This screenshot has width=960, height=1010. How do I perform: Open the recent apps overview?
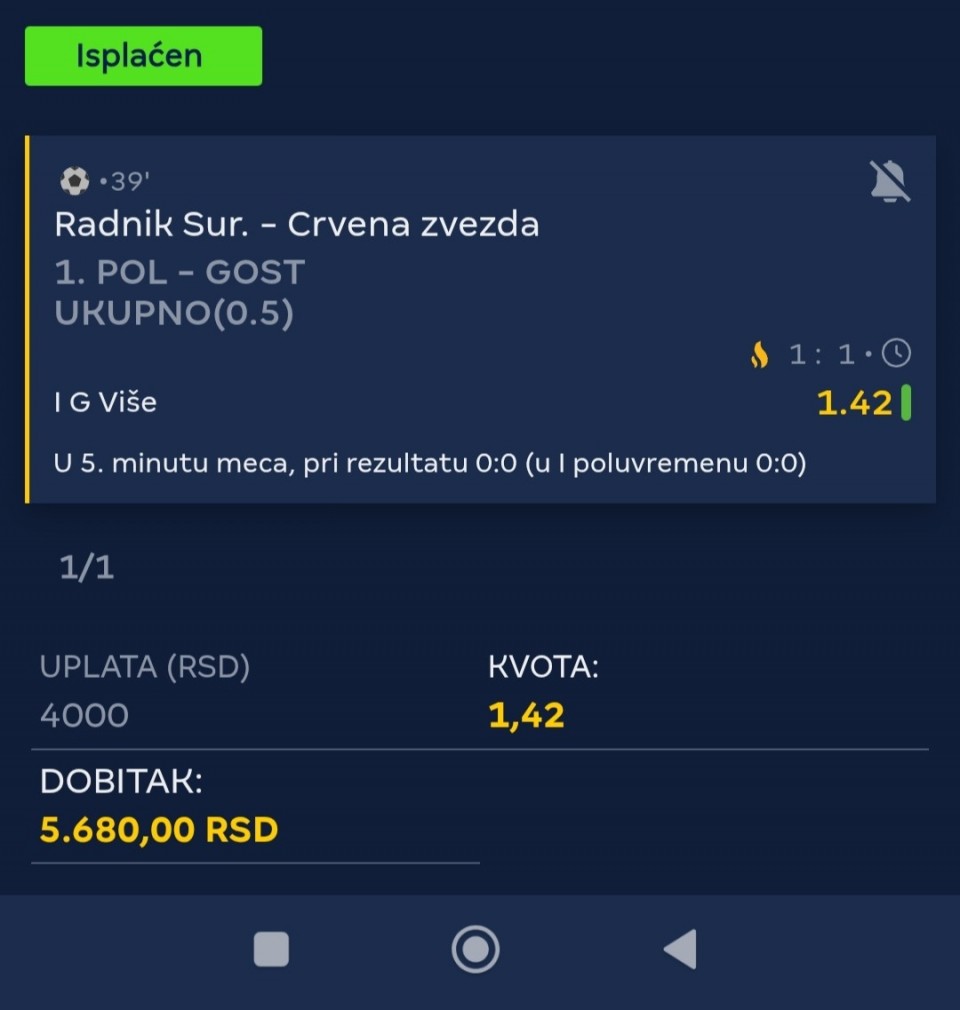click(271, 949)
